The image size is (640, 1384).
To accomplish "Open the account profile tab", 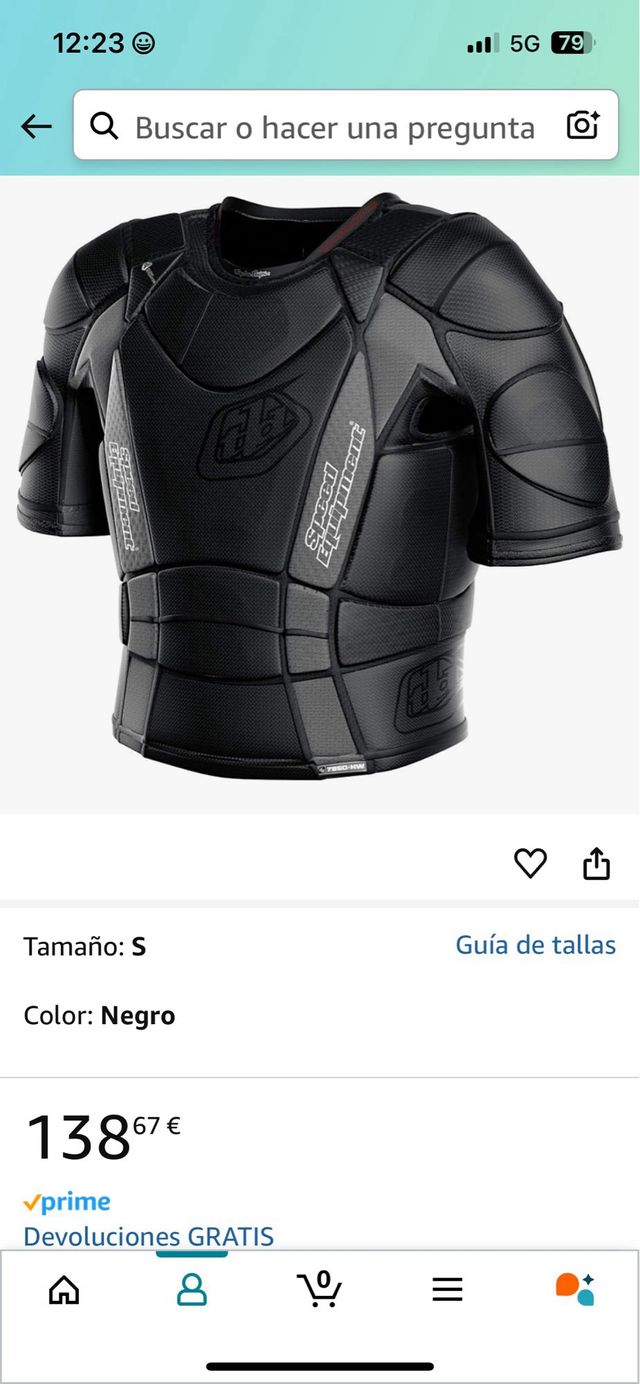I will tap(191, 1290).
